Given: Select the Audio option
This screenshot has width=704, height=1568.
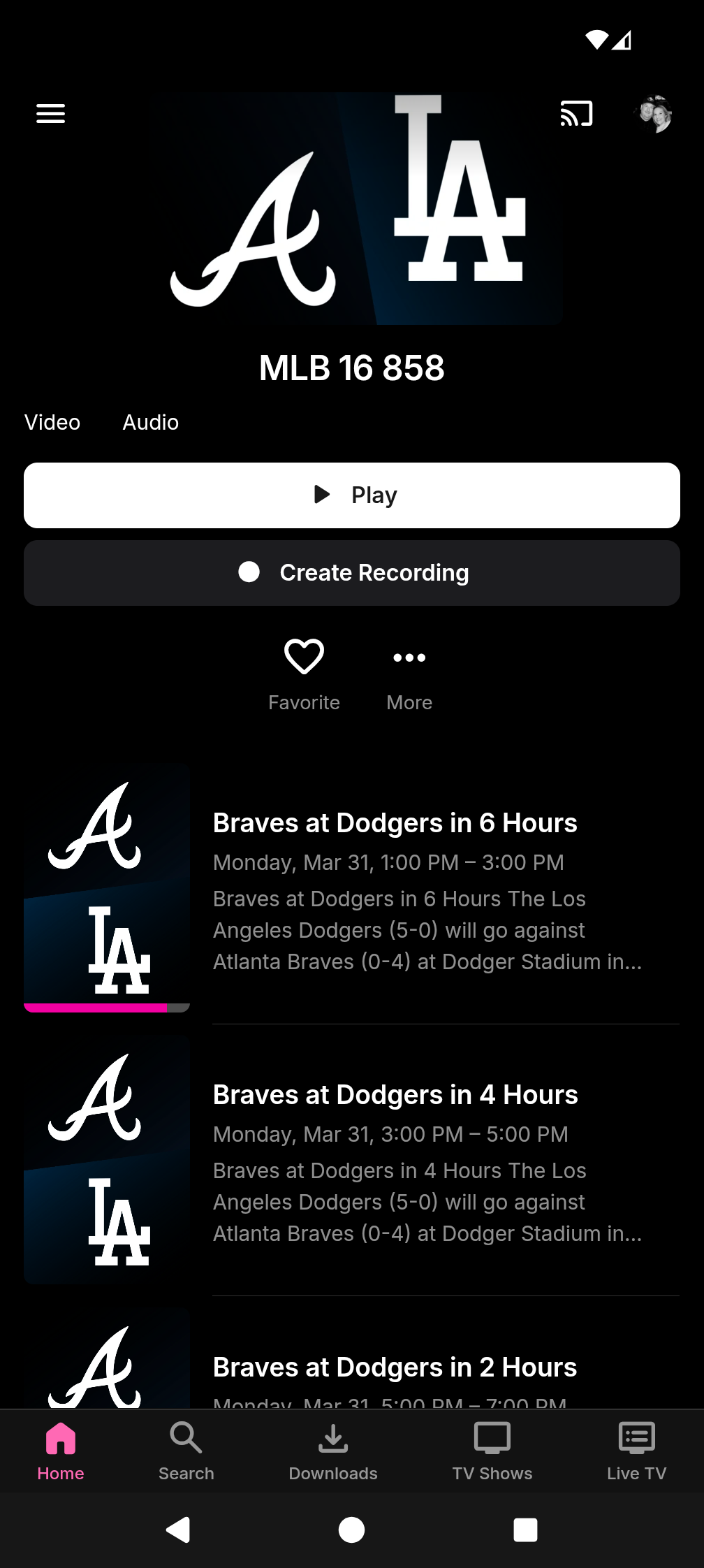Looking at the screenshot, I should [x=151, y=423].
